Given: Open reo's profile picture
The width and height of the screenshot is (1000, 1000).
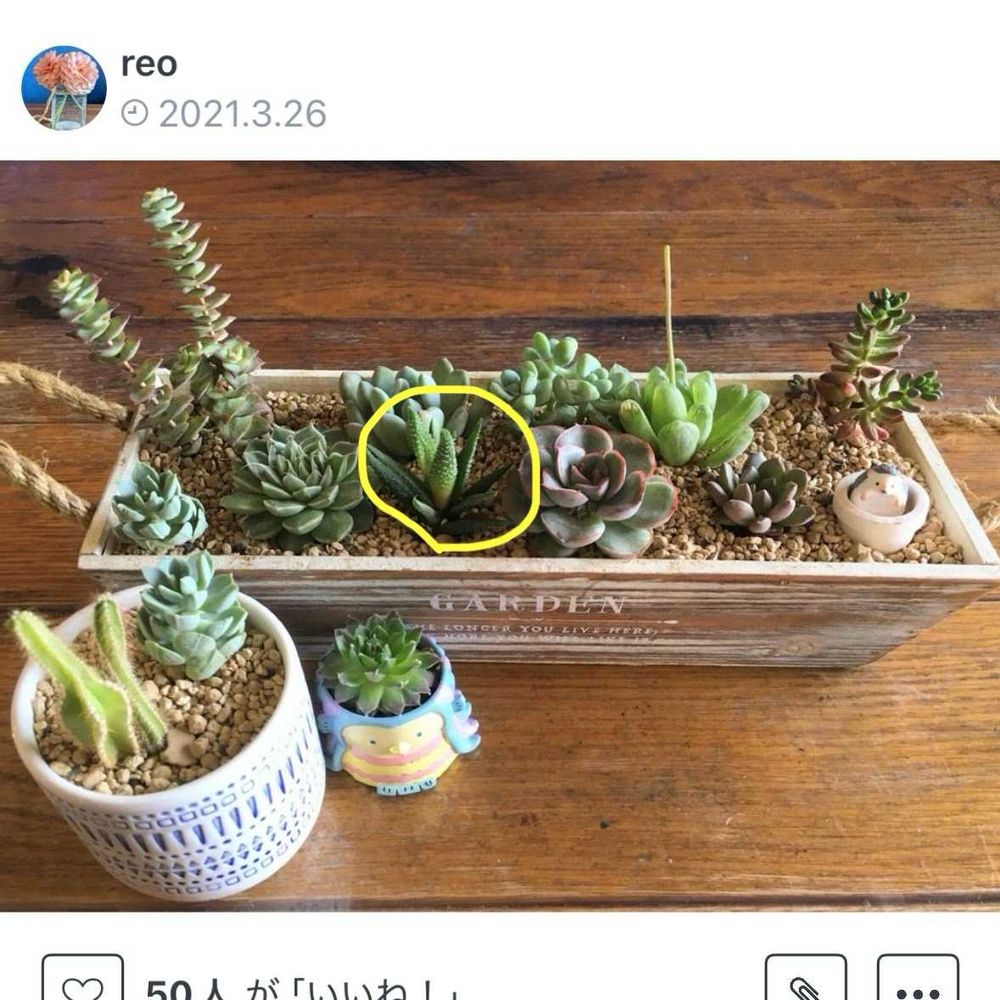Looking at the screenshot, I should tap(64, 87).
